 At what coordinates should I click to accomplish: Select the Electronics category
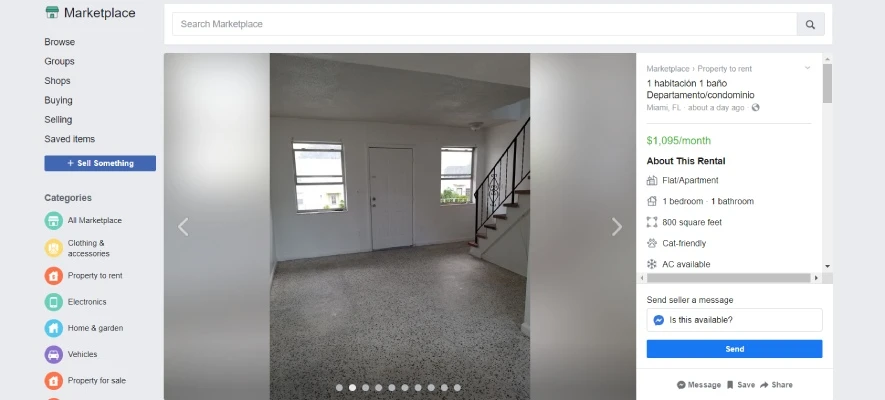(x=86, y=301)
